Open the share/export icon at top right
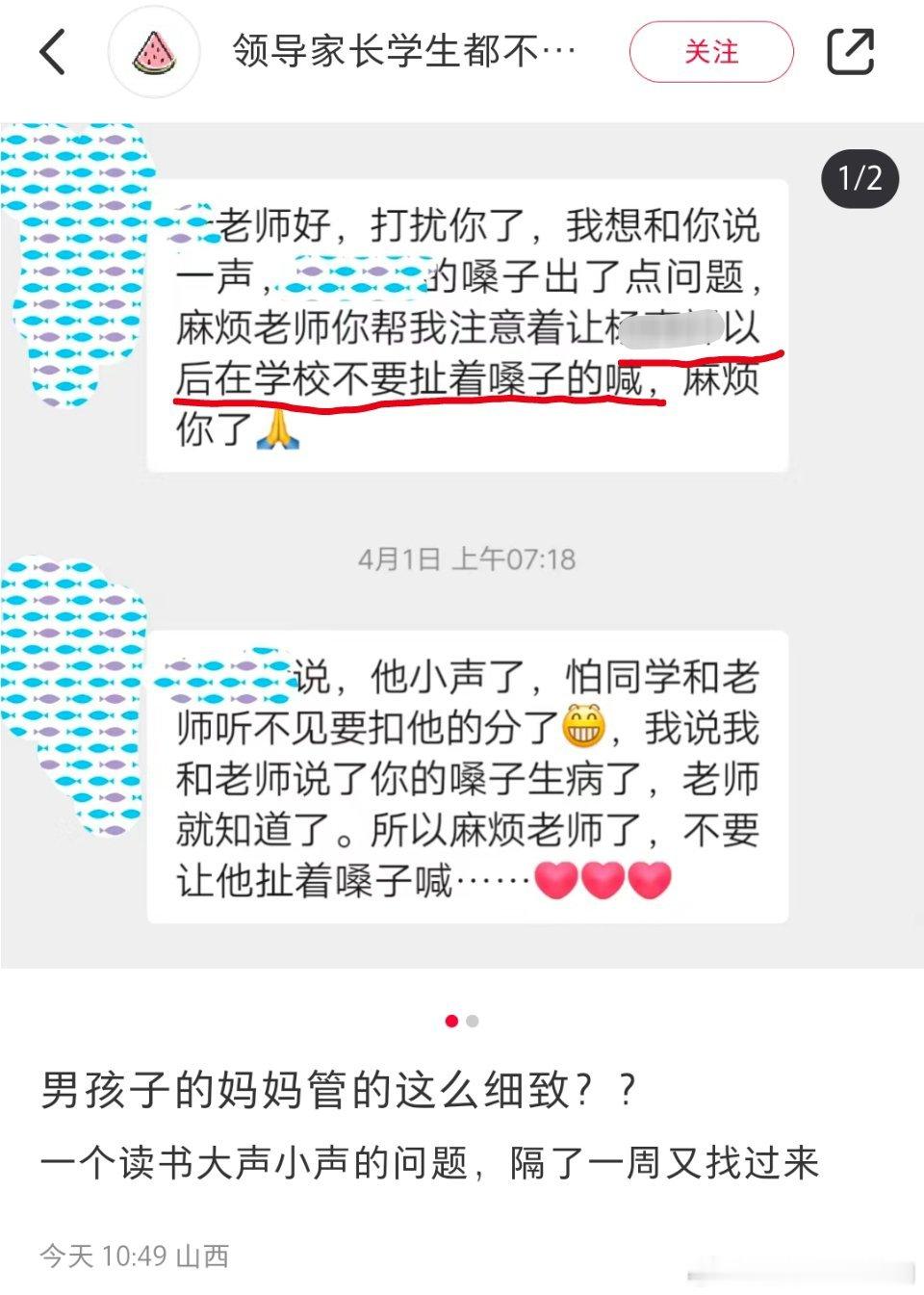 [851, 53]
